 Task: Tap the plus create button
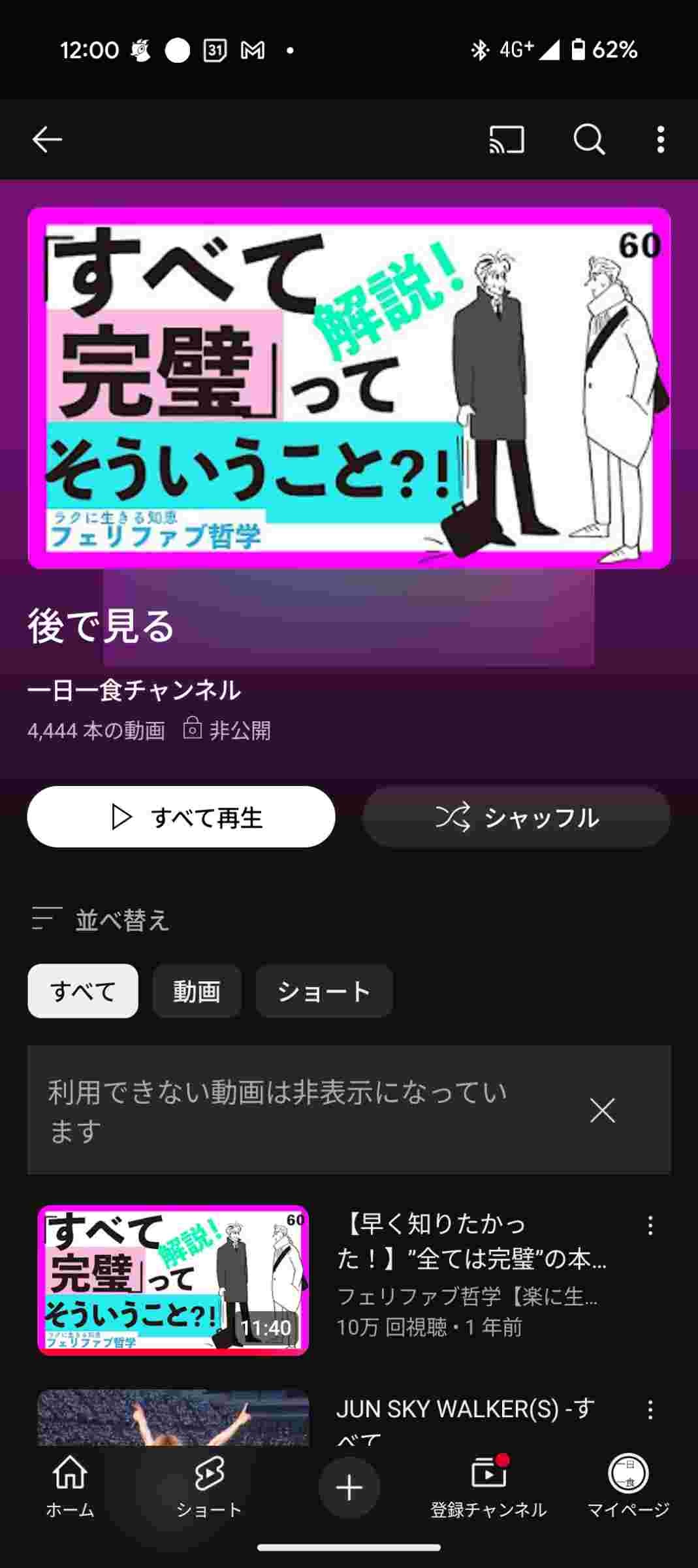pos(349,1488)
